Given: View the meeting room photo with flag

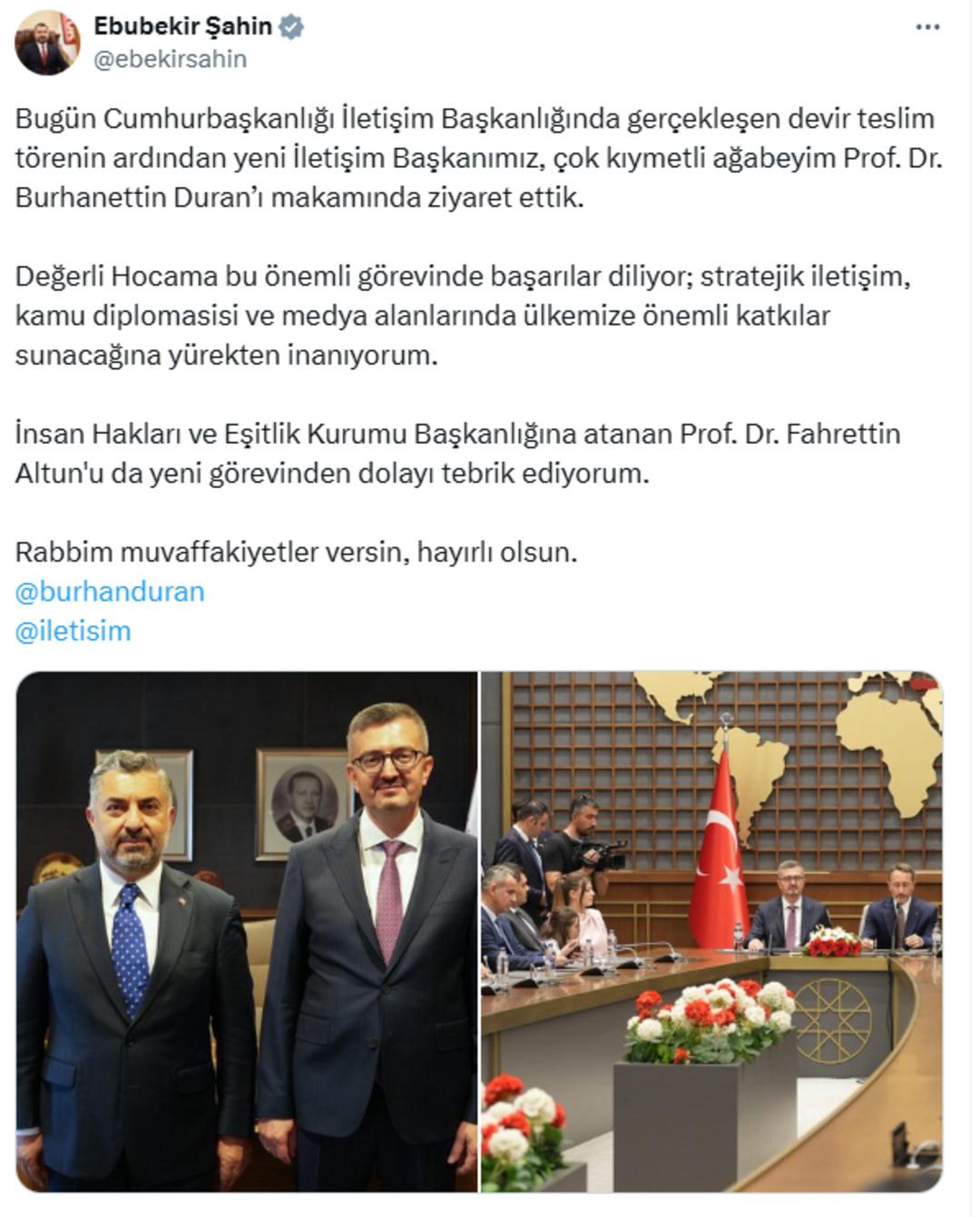Looking at the screenshot, I should click(x=711, y=931).
